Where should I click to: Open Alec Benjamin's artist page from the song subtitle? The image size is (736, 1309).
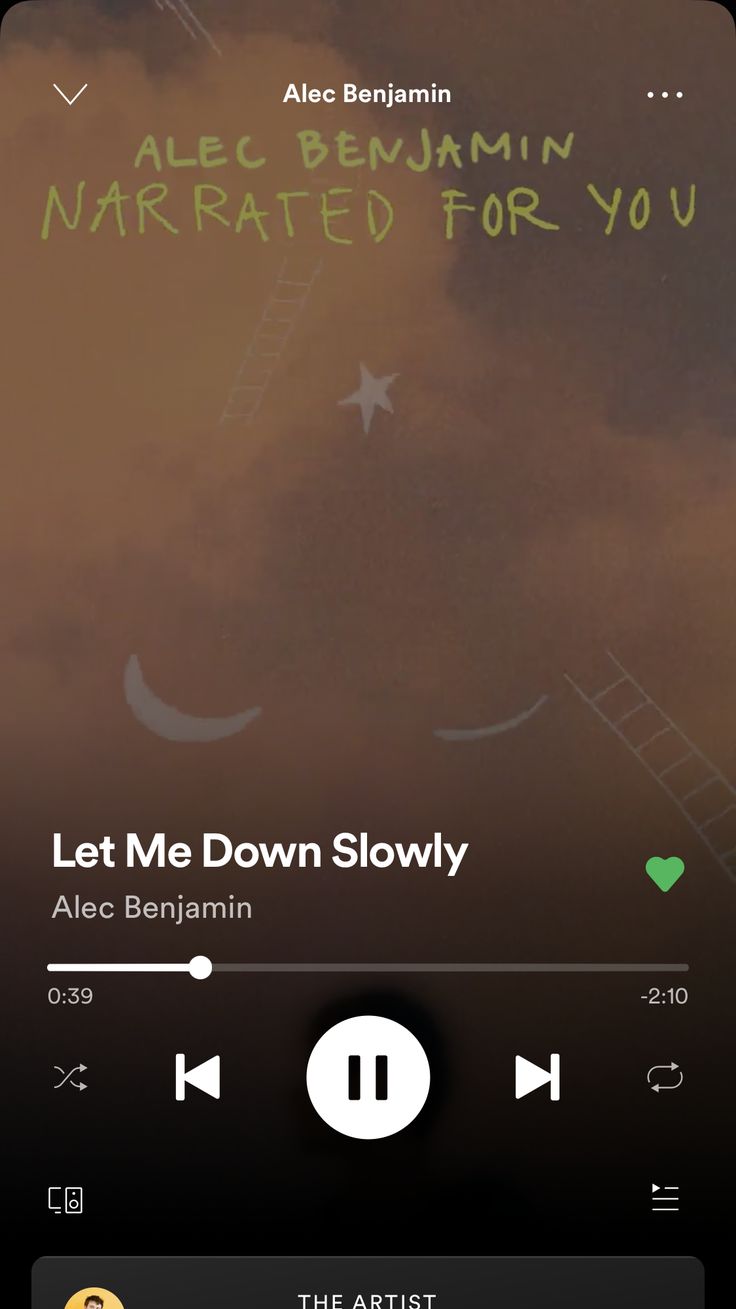click(x=152, y=908)
